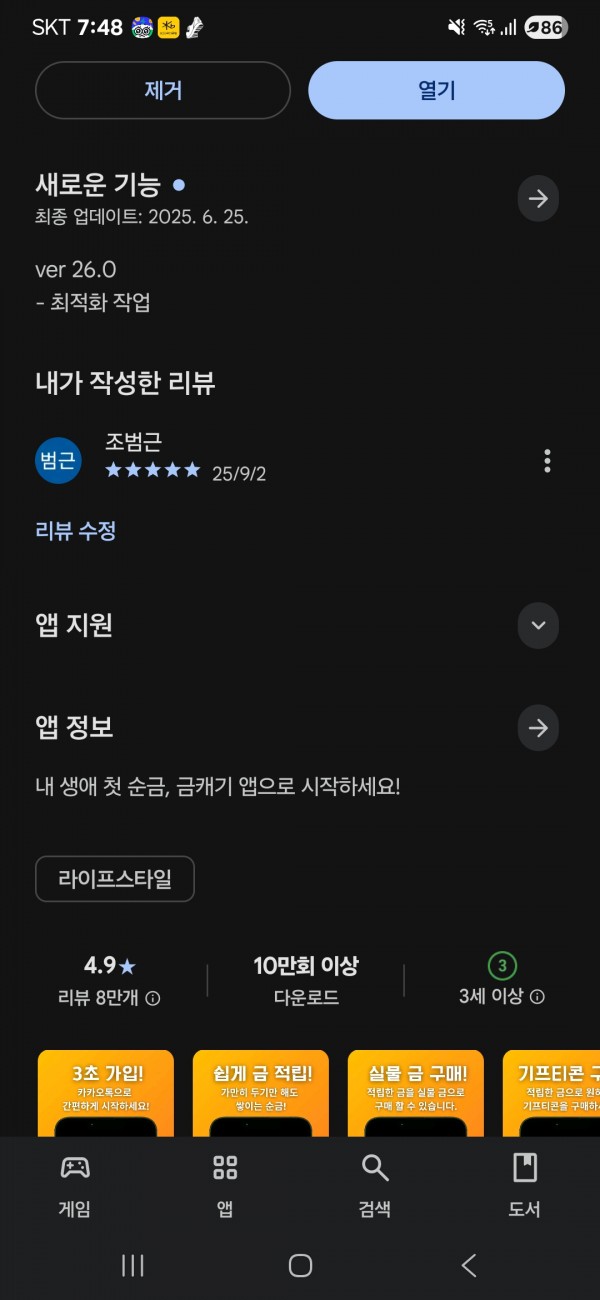This screenshot has height=1300, width=600.
Task: Open the 새로운 기능 details arrow
Action: (x=538, y=199)
